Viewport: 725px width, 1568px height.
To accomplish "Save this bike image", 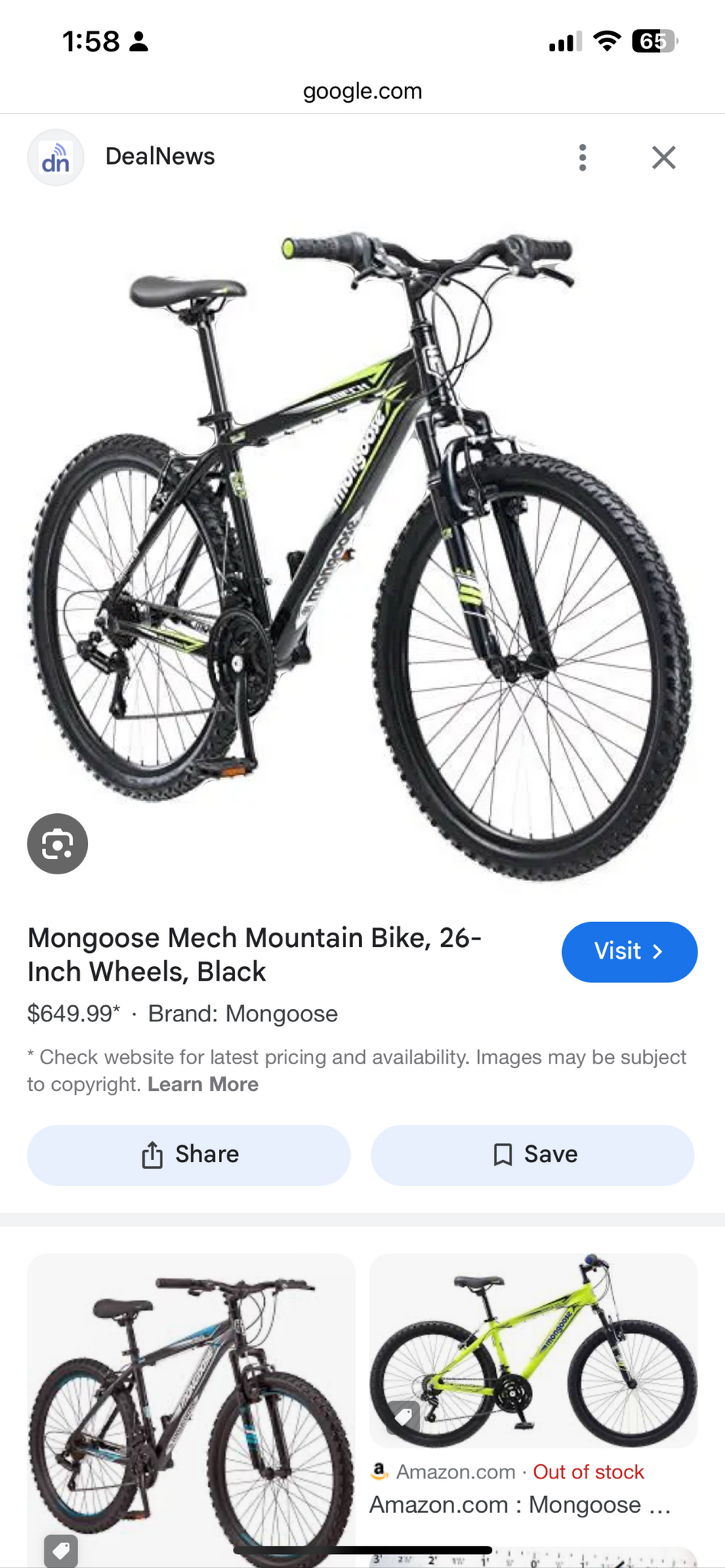I will pos(533,1155).
